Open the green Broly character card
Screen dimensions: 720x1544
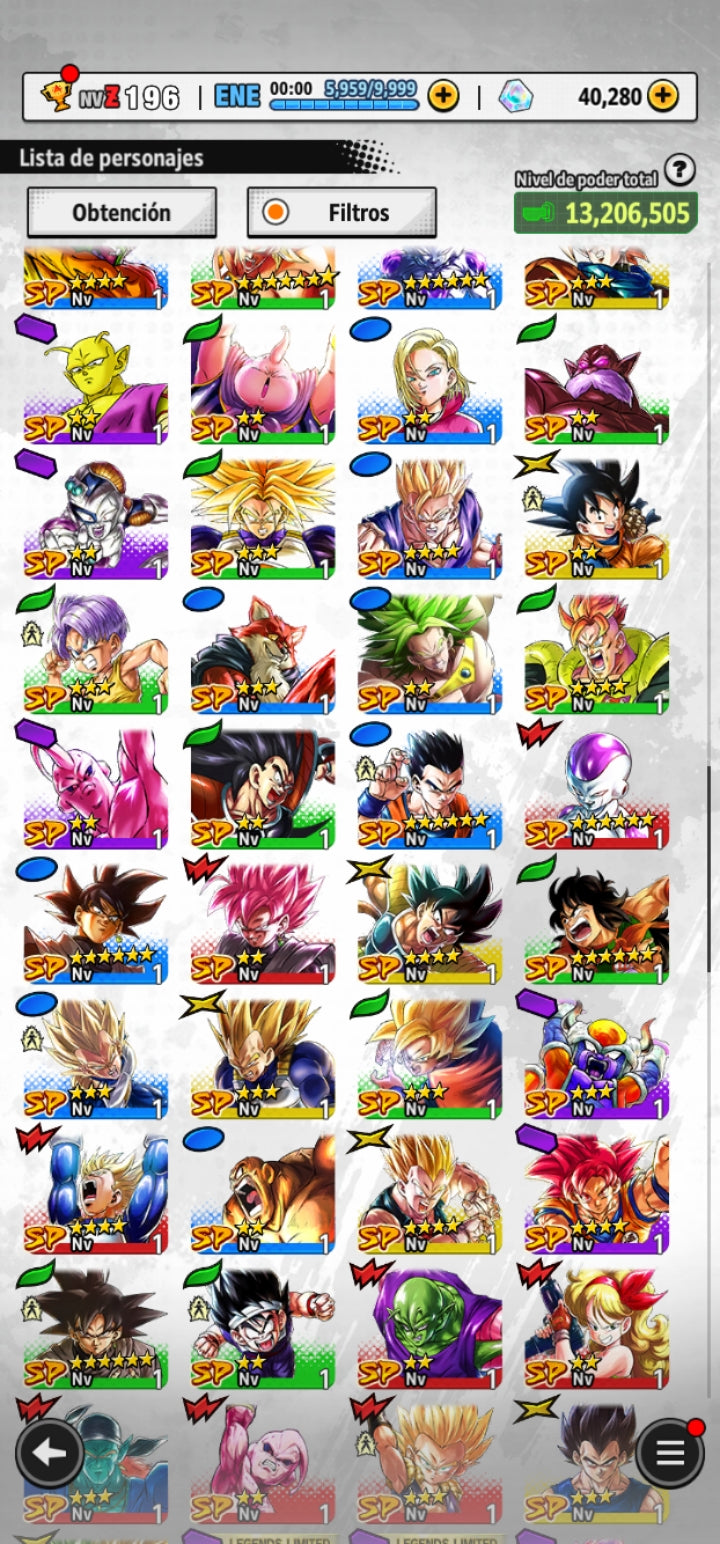click(429, 652)
